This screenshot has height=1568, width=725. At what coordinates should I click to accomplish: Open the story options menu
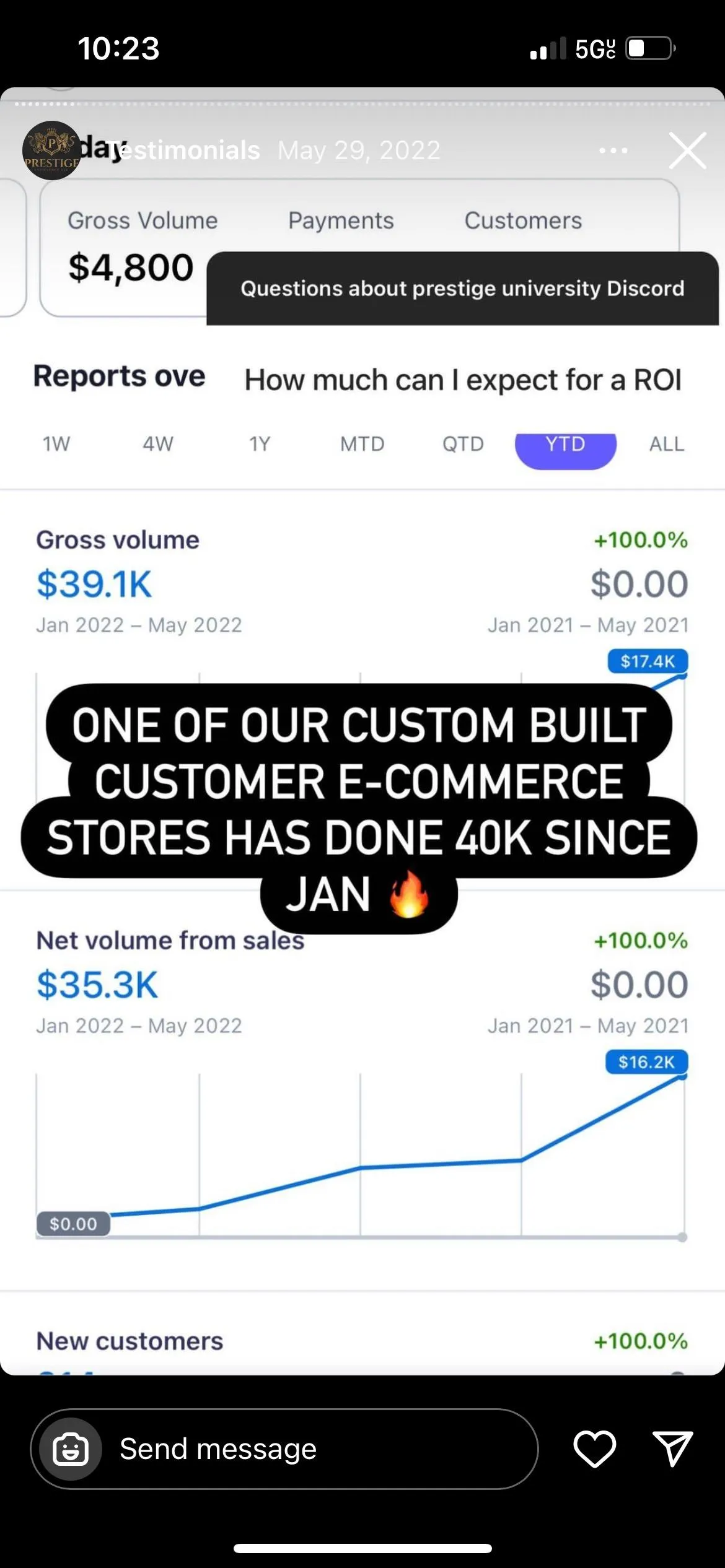coord(613,150)
